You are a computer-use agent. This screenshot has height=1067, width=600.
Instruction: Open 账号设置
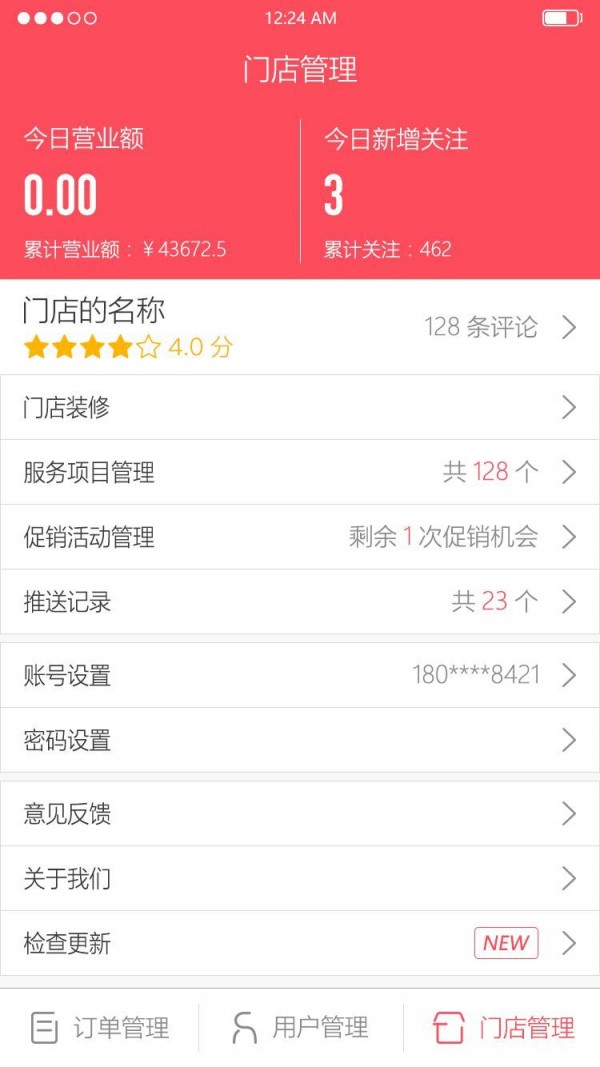point(300,675)
